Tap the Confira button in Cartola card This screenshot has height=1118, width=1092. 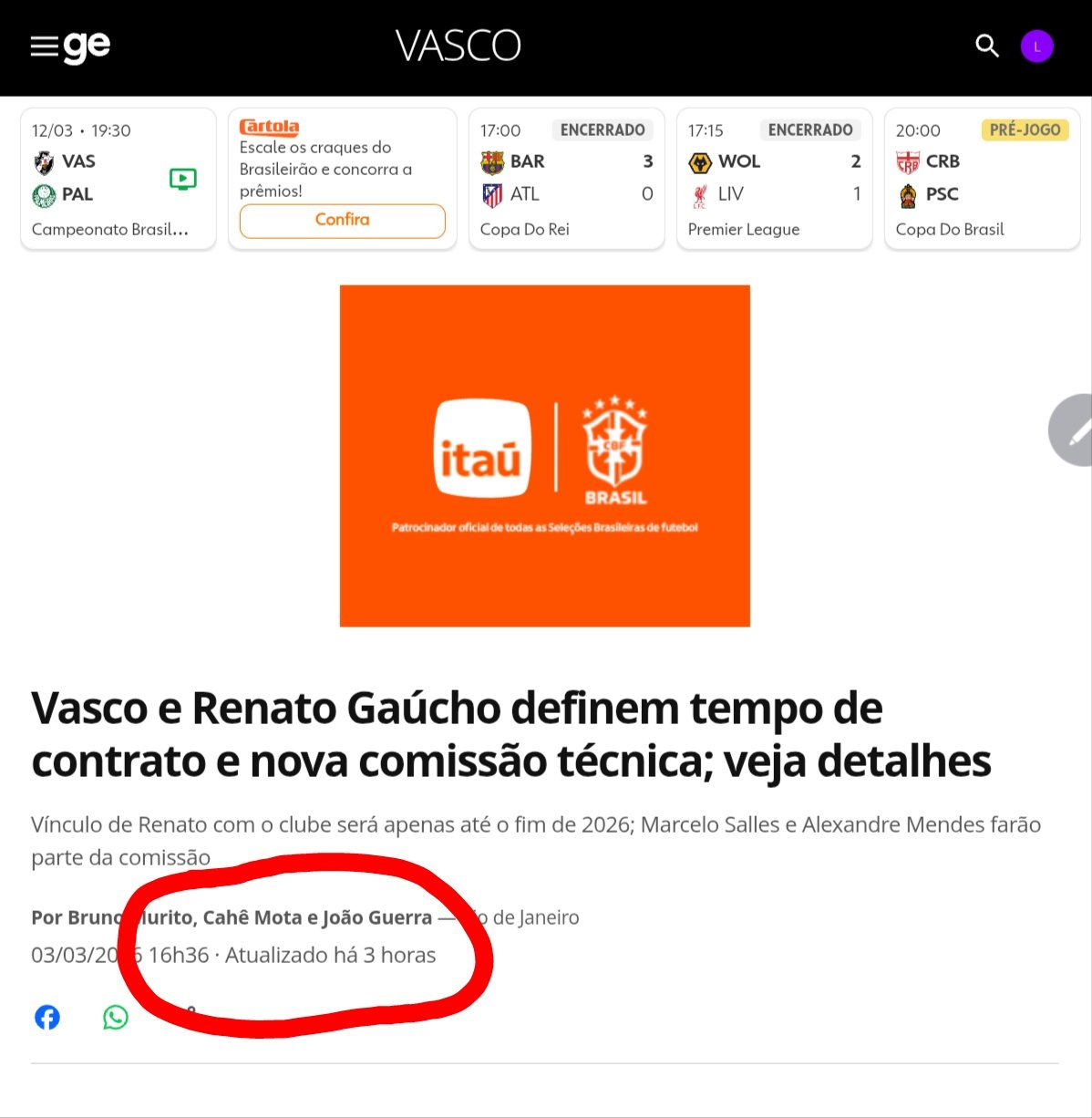click(x=342, y=220)
